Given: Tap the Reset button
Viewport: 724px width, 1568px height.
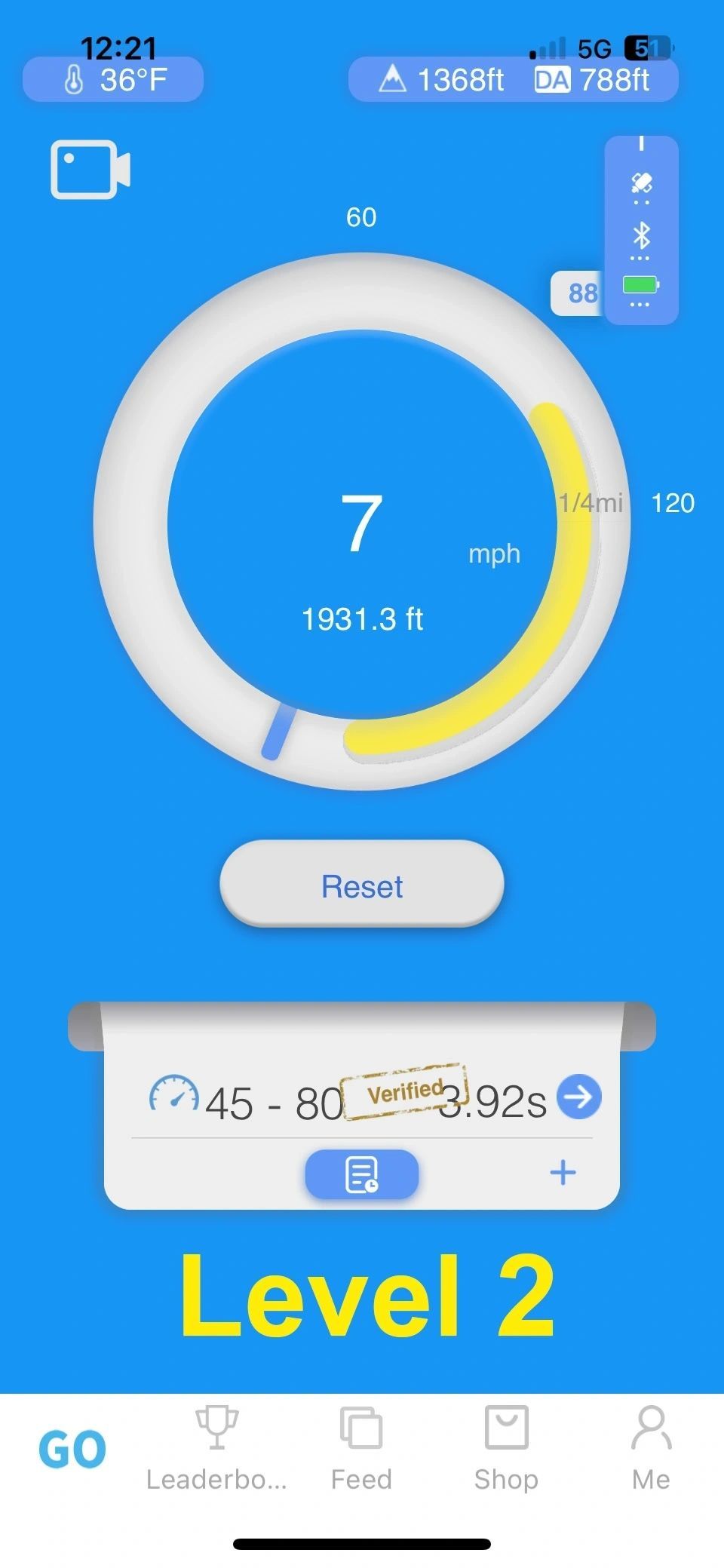Looking at the screenshot, I should (362, 884).
